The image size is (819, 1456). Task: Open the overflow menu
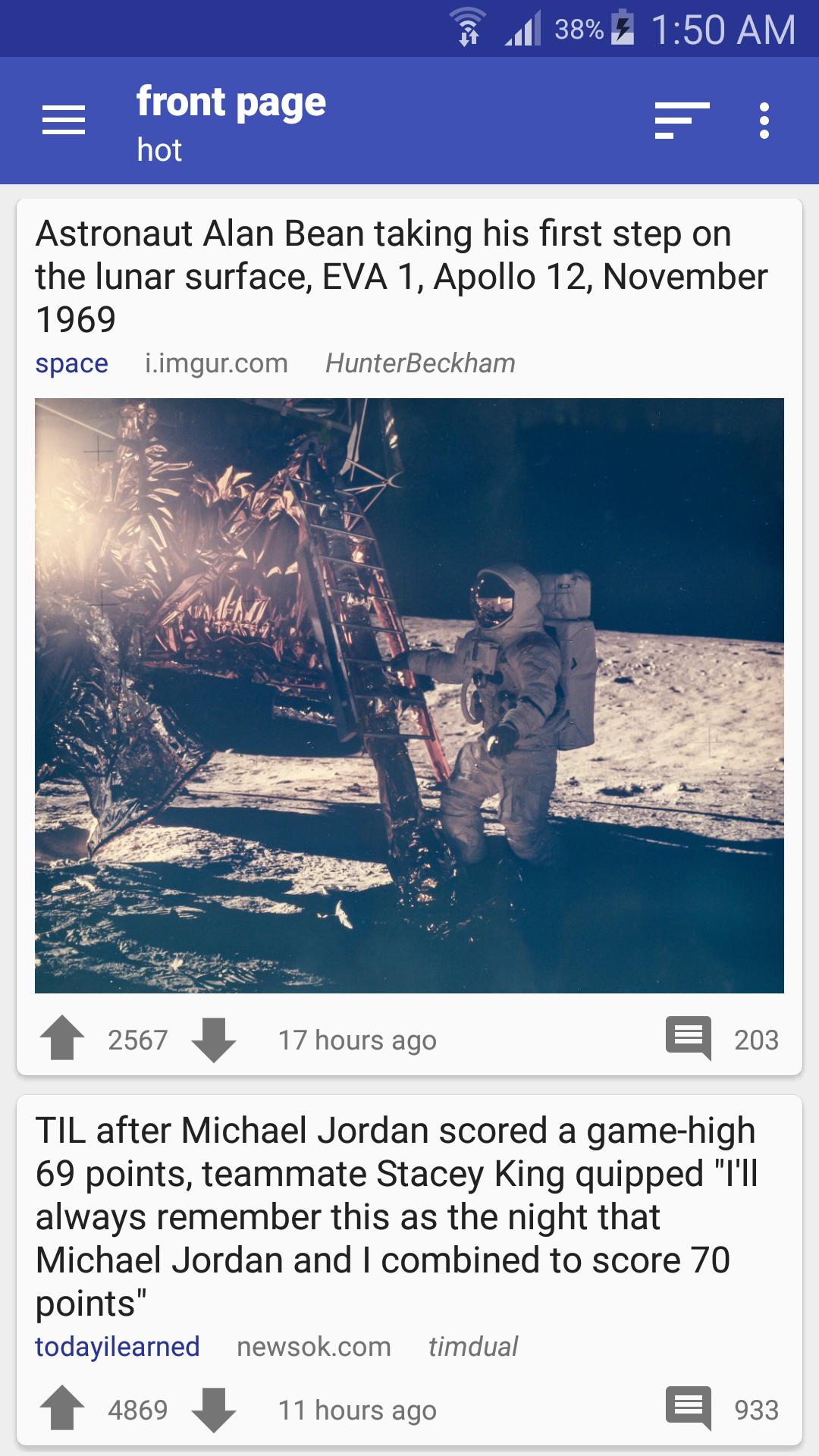click(764, 121)
